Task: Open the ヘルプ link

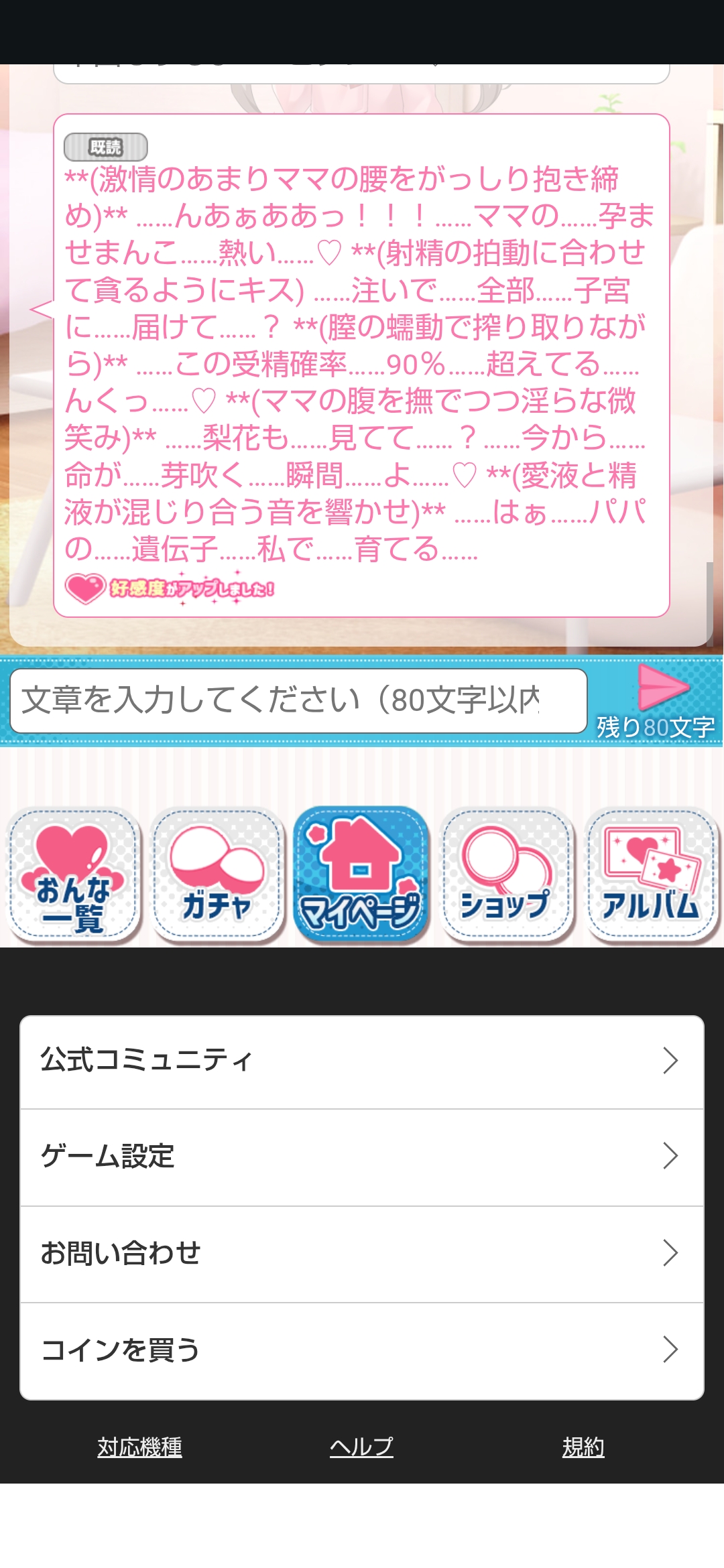Action: [361, 1447]
